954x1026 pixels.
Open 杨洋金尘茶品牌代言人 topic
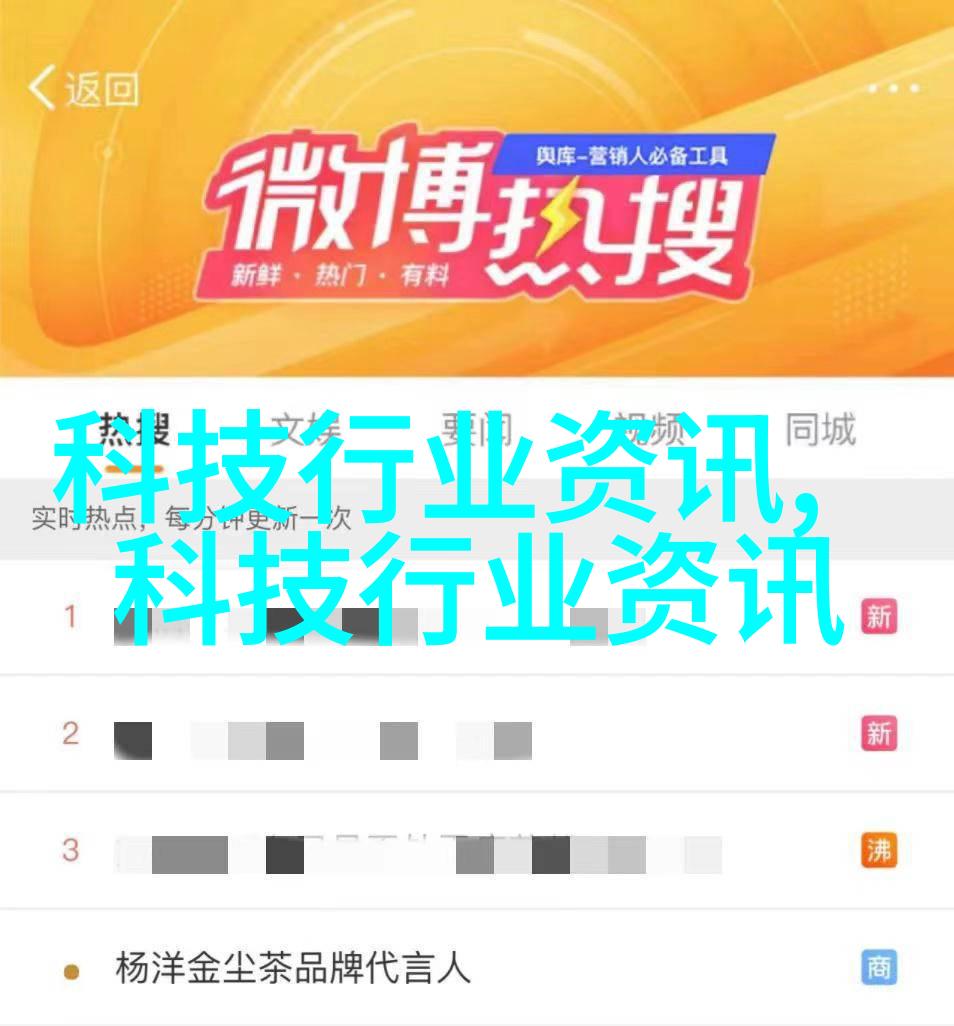(292, 968)
